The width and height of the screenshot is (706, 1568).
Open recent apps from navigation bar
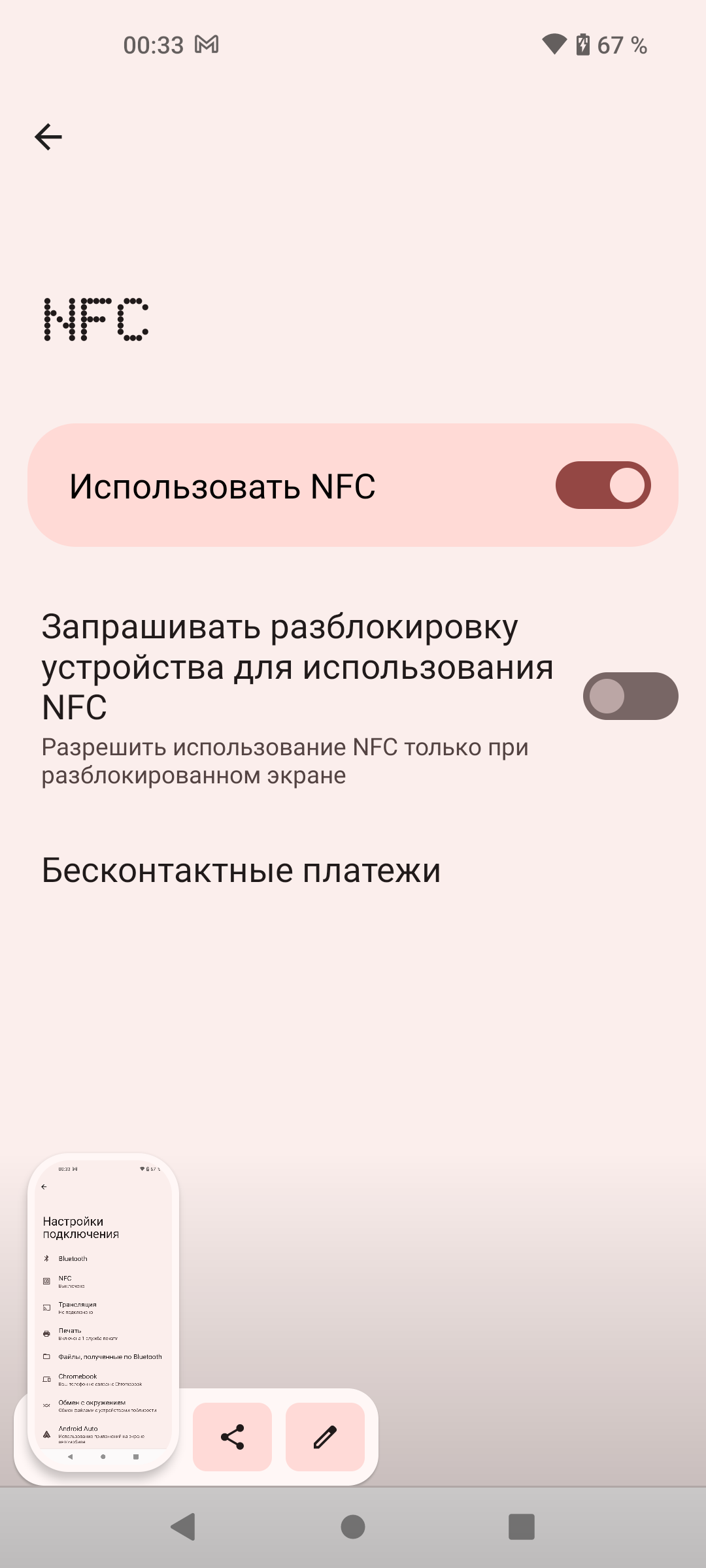[x=521, y=1527]
